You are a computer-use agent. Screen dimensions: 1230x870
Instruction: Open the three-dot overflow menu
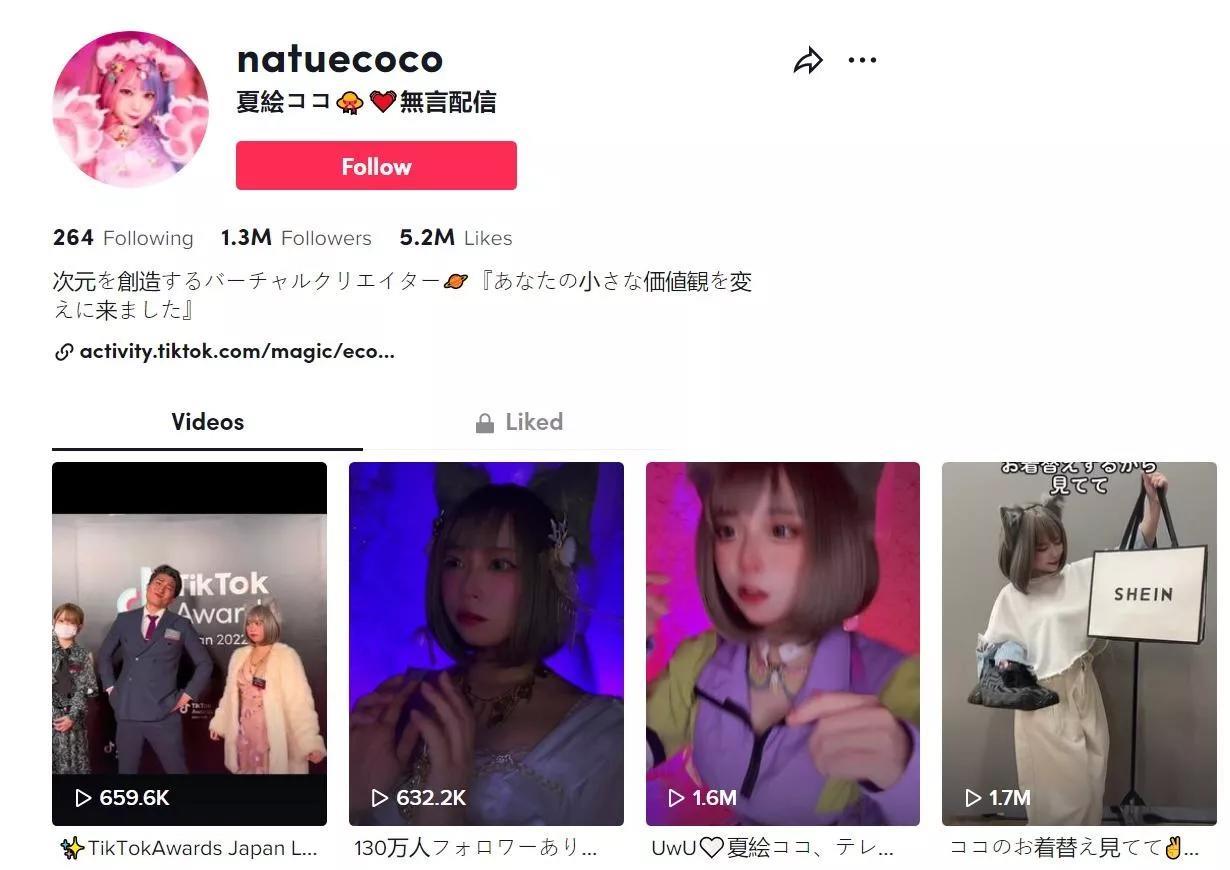862,61
